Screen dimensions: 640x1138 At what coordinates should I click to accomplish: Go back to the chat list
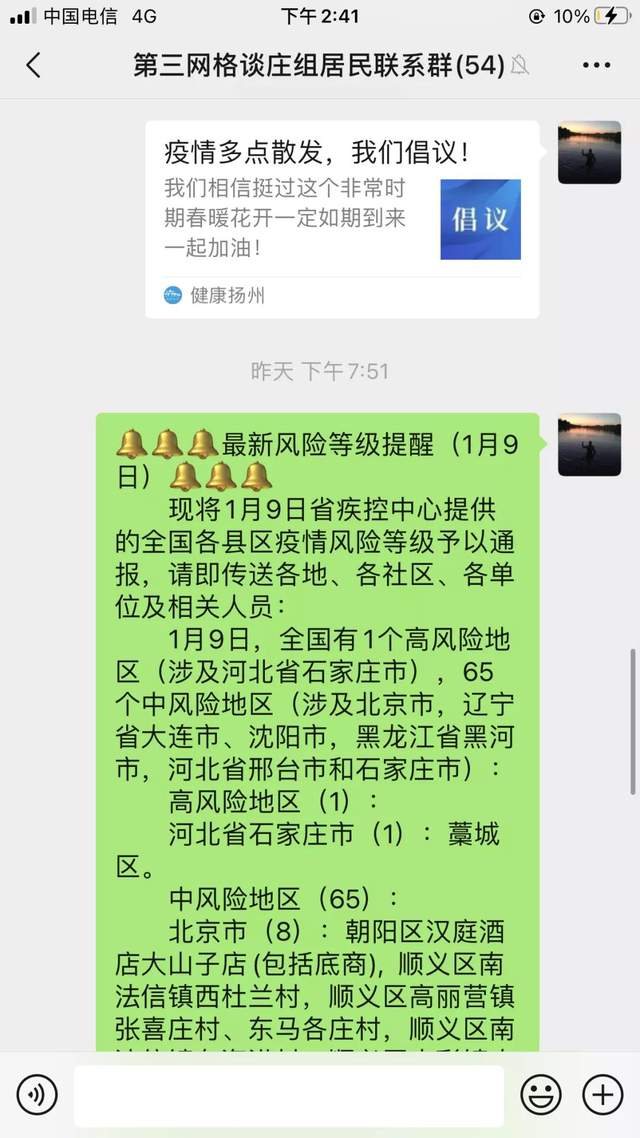pos(33,66)
